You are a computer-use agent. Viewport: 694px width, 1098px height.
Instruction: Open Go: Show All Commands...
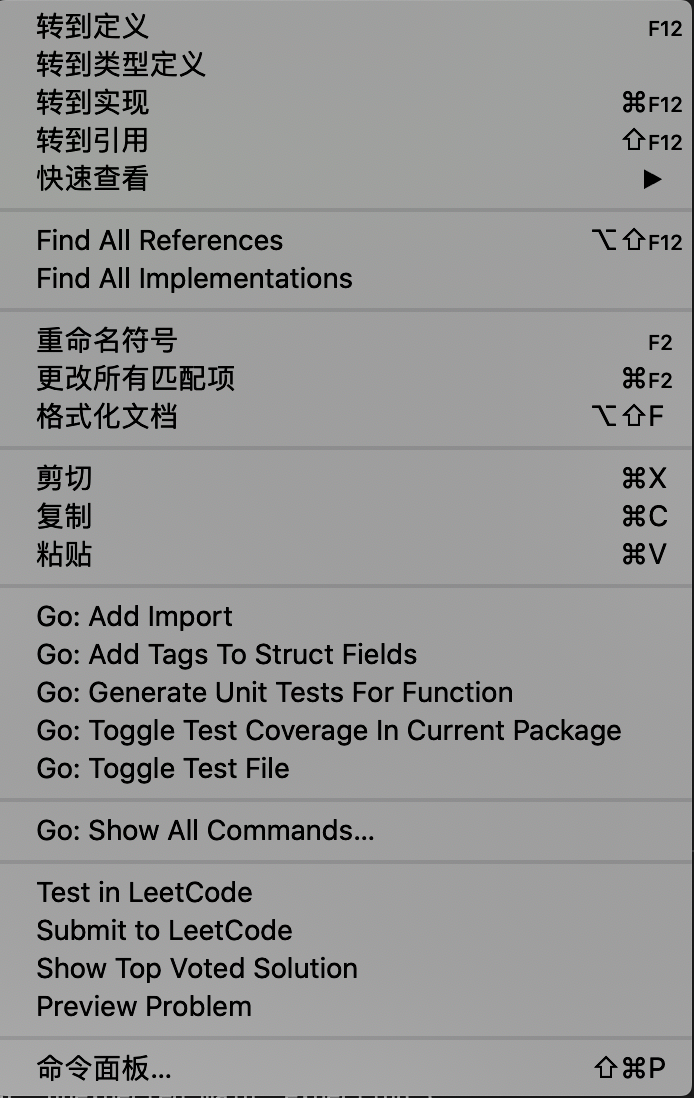pyautogui.click(x=206, y=831)
